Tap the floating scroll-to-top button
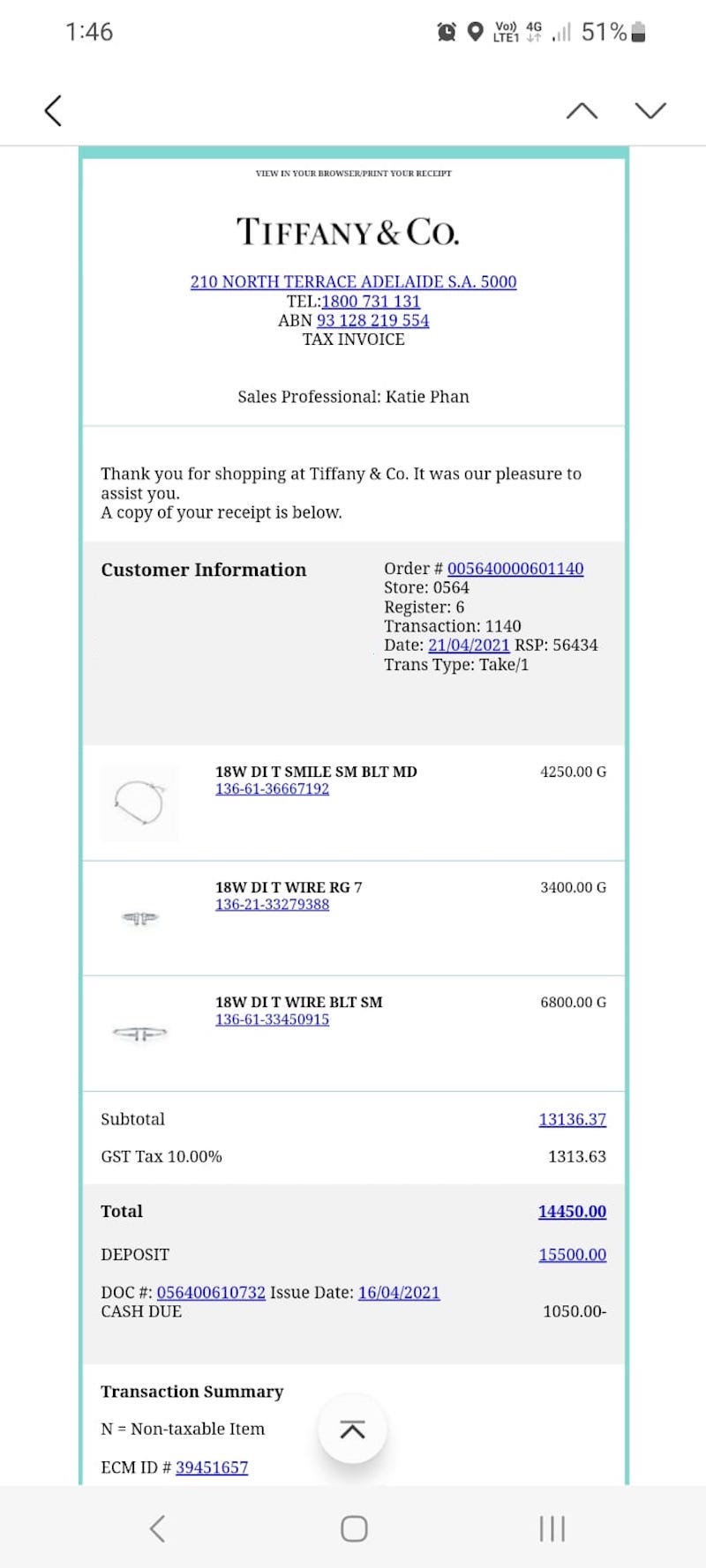Viewport: 706px width, 1568px height. [x=352, y=1430]
